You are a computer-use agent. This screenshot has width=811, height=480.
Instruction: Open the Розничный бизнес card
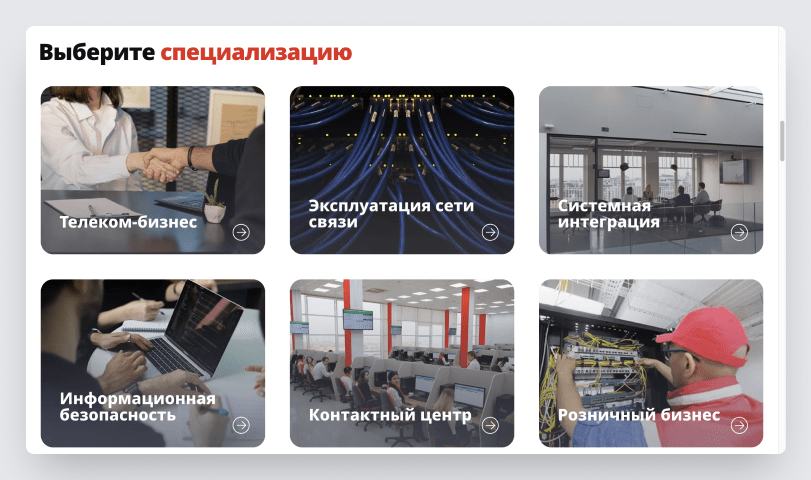coord(650,363)
